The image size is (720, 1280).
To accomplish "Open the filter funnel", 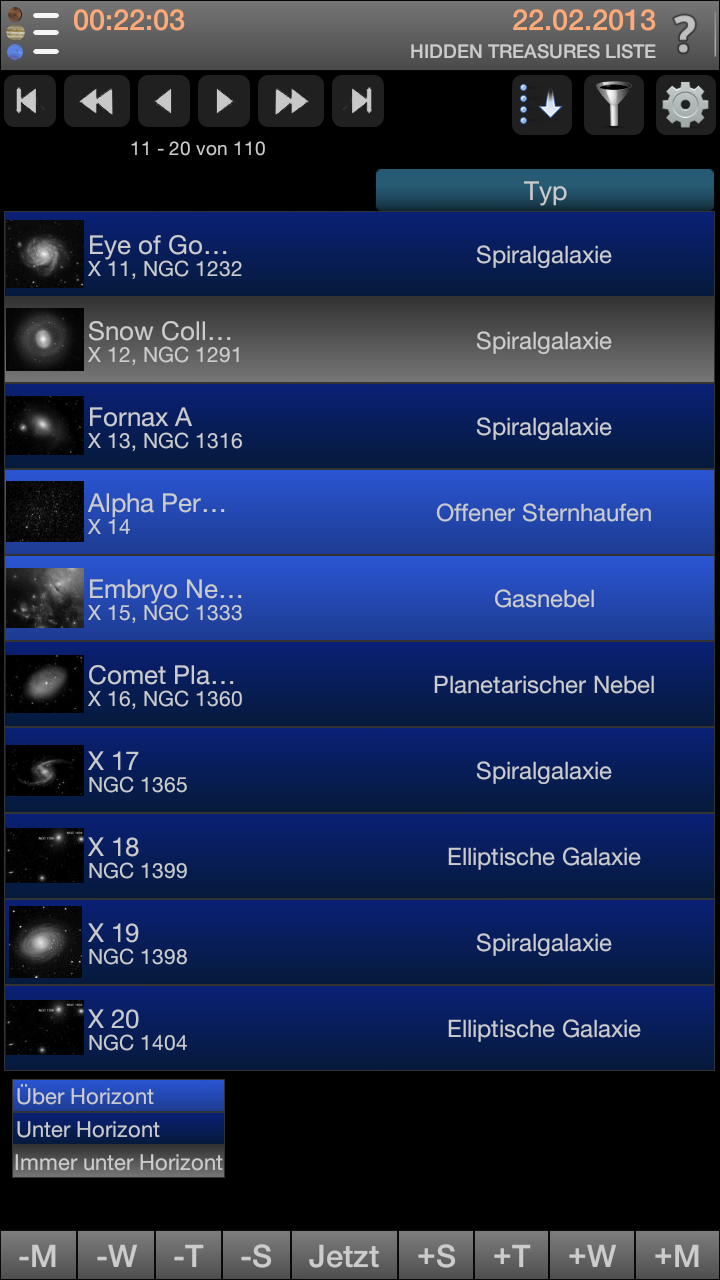I will click(613, 104).
